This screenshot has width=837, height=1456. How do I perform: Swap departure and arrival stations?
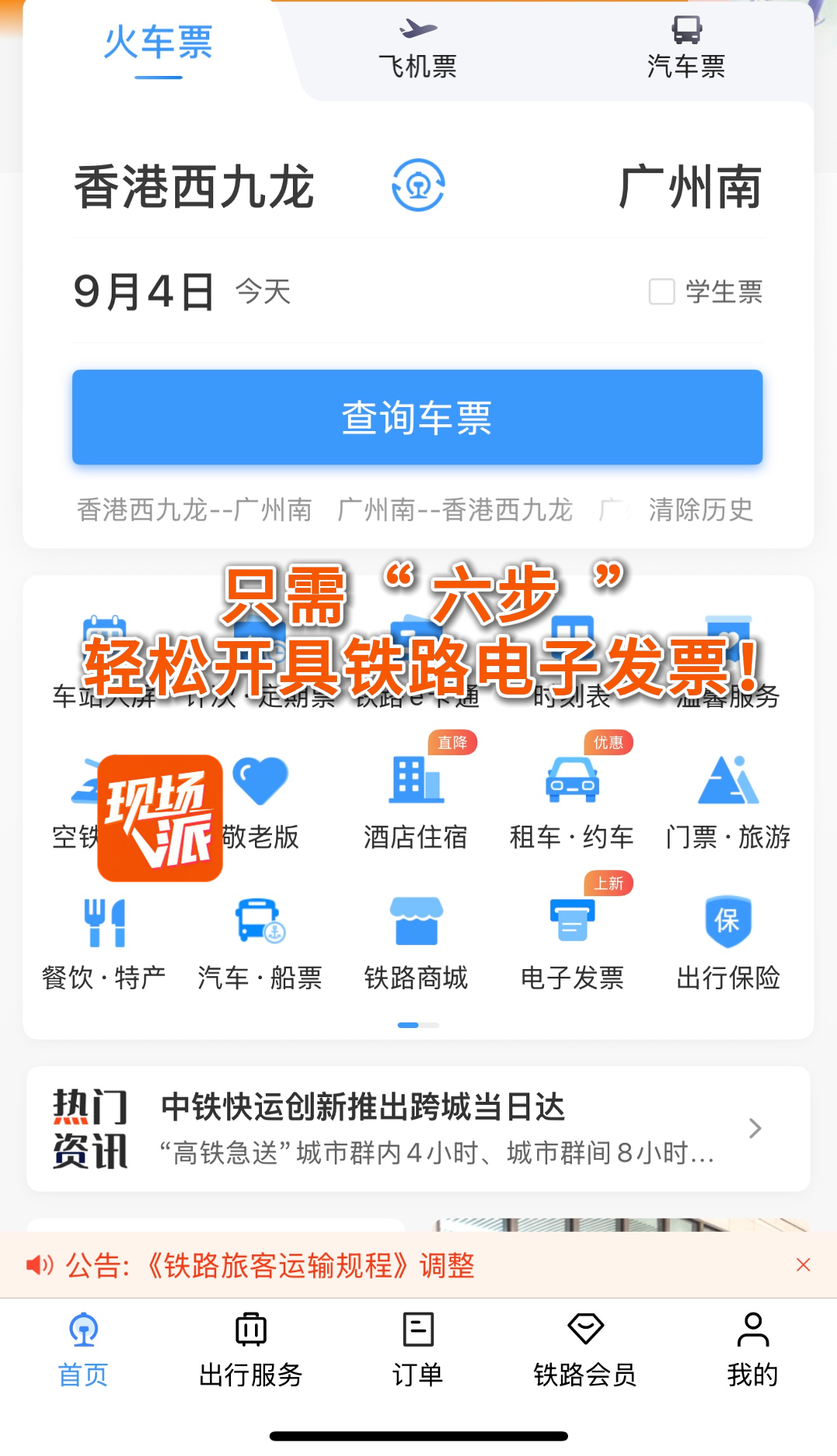pos(418,185)
